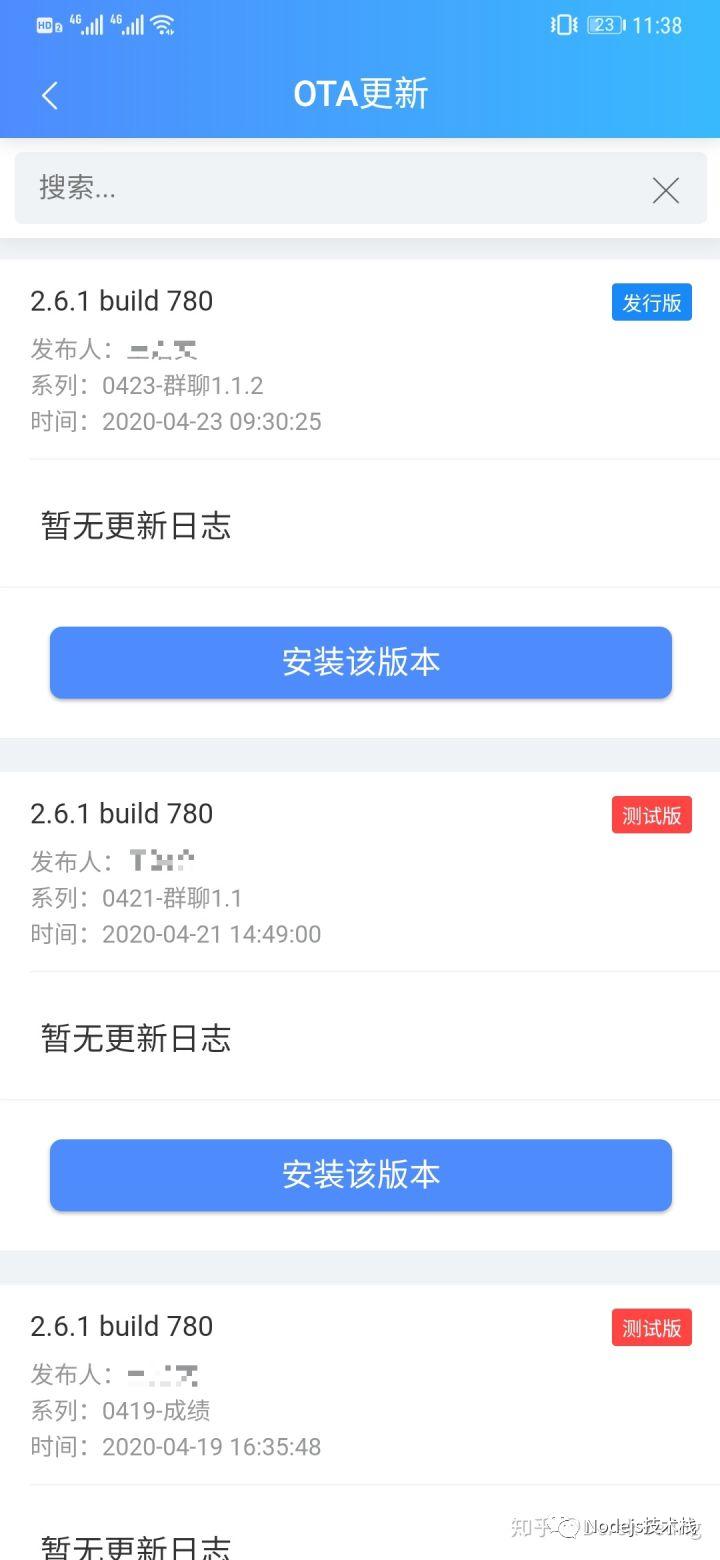Open the OTA更新 title area
This screenshot has width=720, height=1560.
tap(360, 94)
